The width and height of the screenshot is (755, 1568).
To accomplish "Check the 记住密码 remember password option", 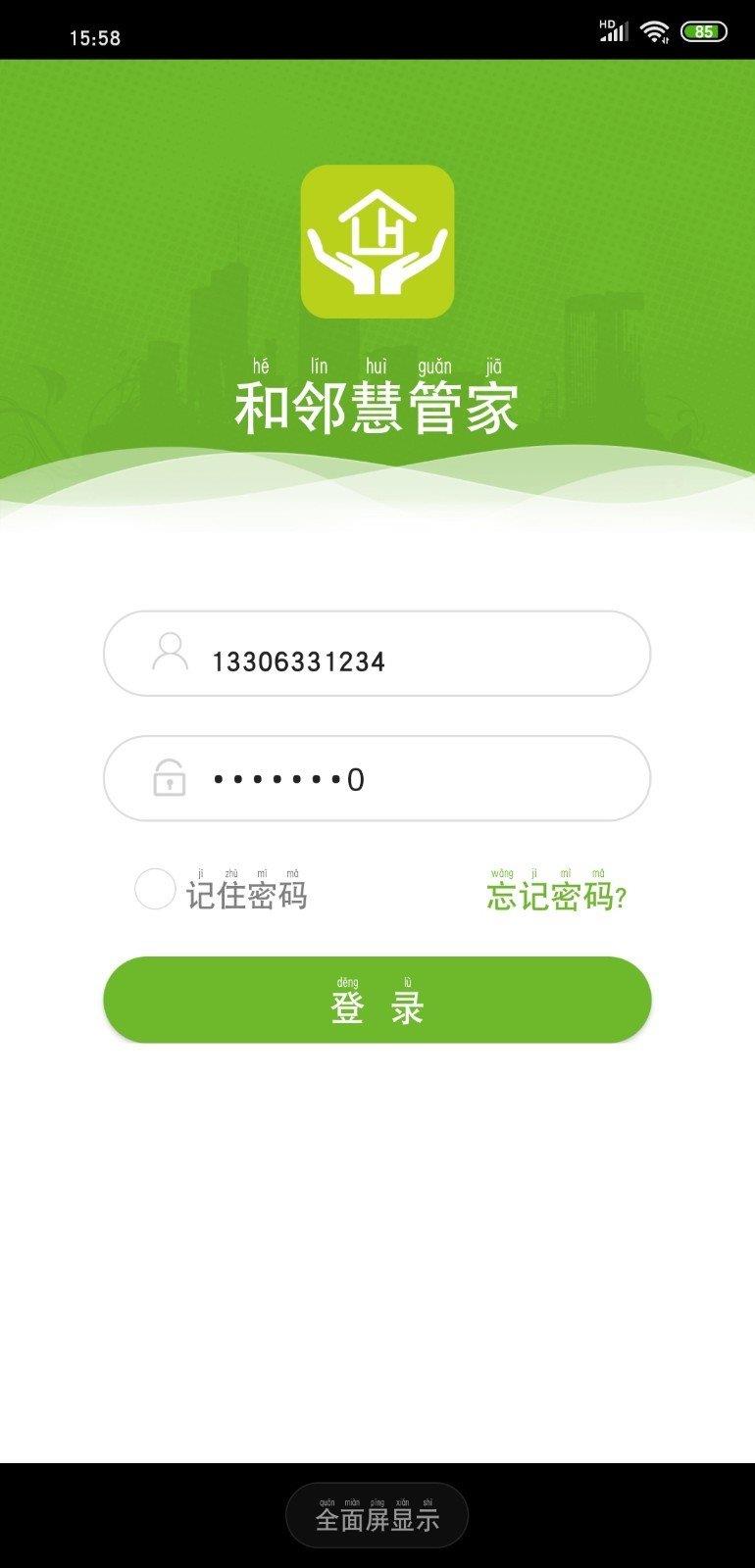I will tap(155, 890).
